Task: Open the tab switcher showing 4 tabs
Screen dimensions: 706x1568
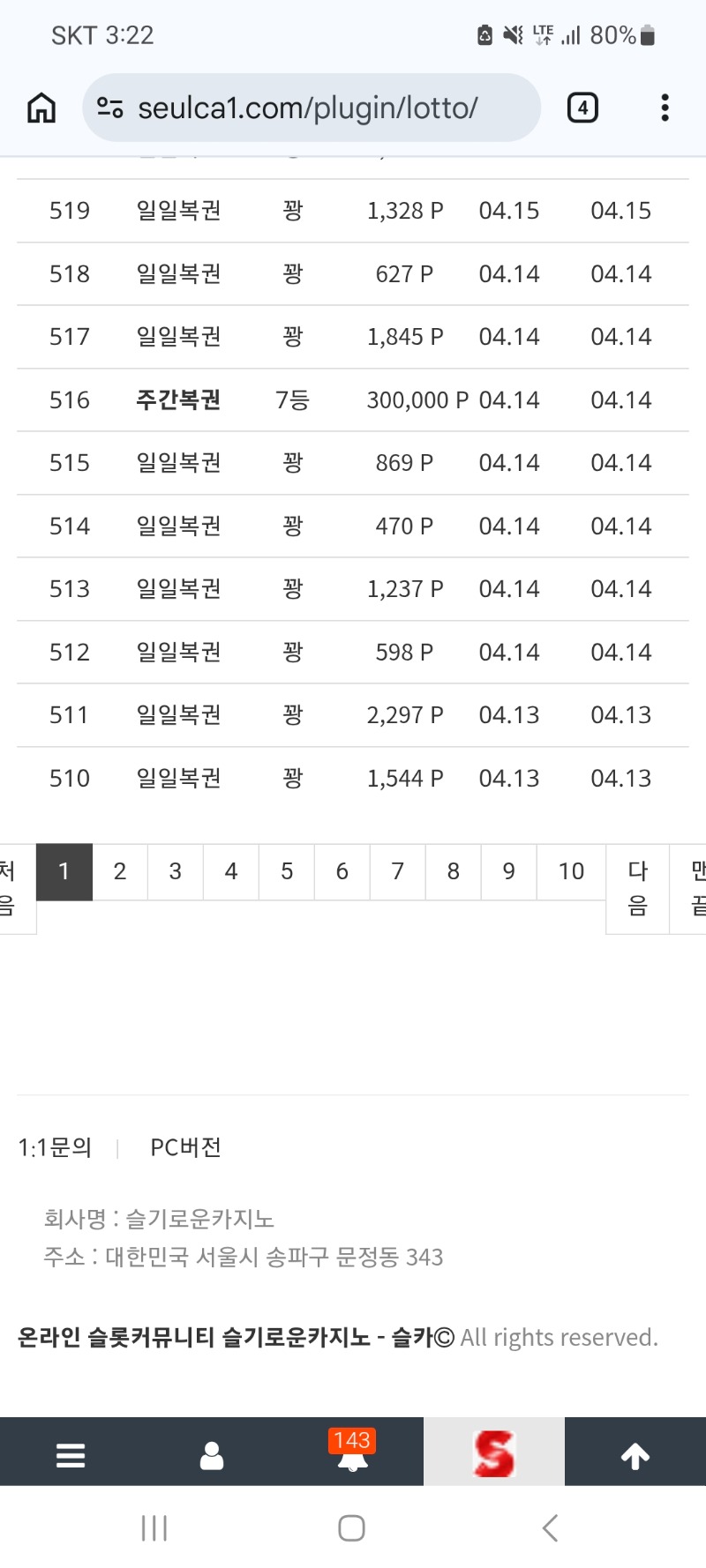Action: [x=582, y=108]
